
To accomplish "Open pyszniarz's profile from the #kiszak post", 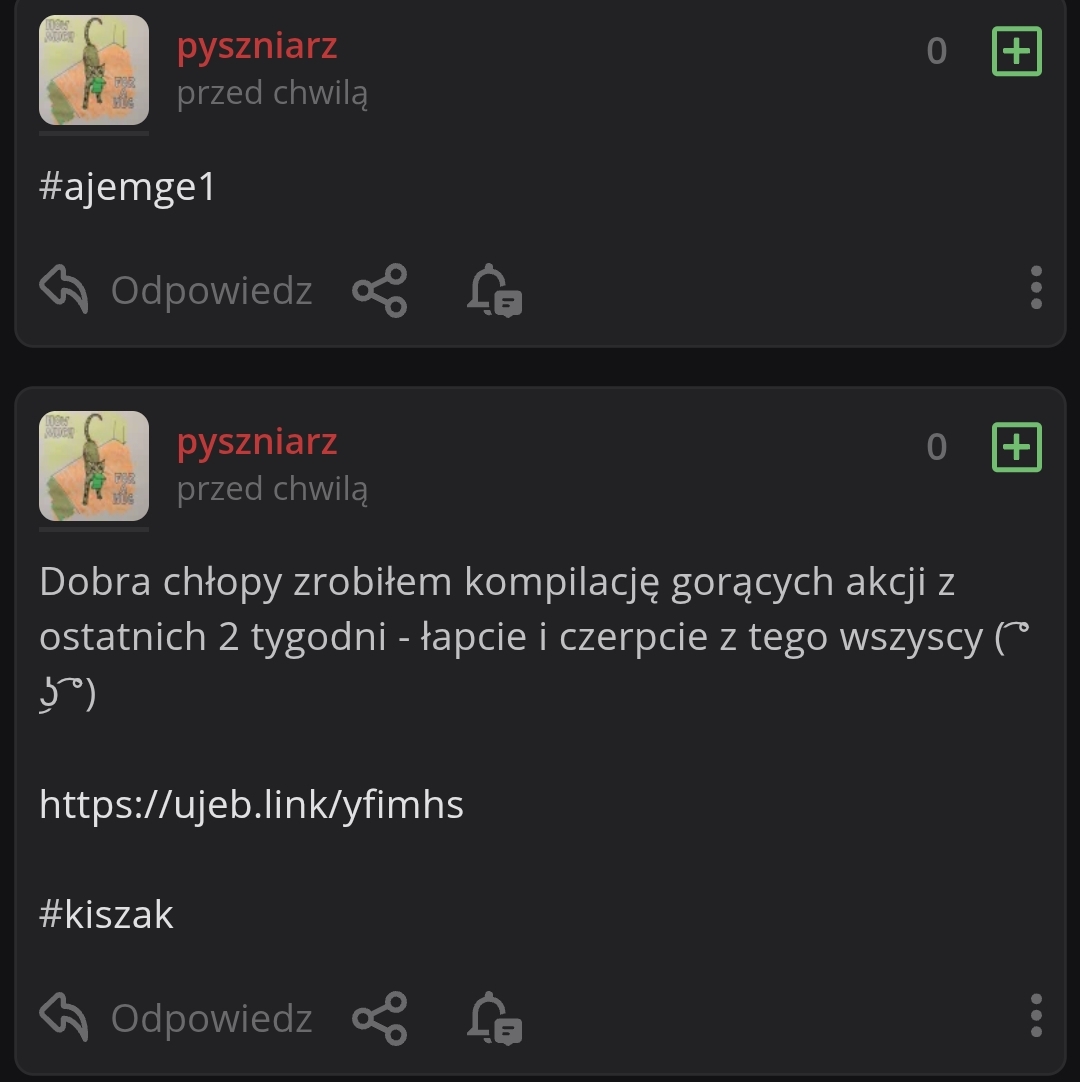I will 257,441.
